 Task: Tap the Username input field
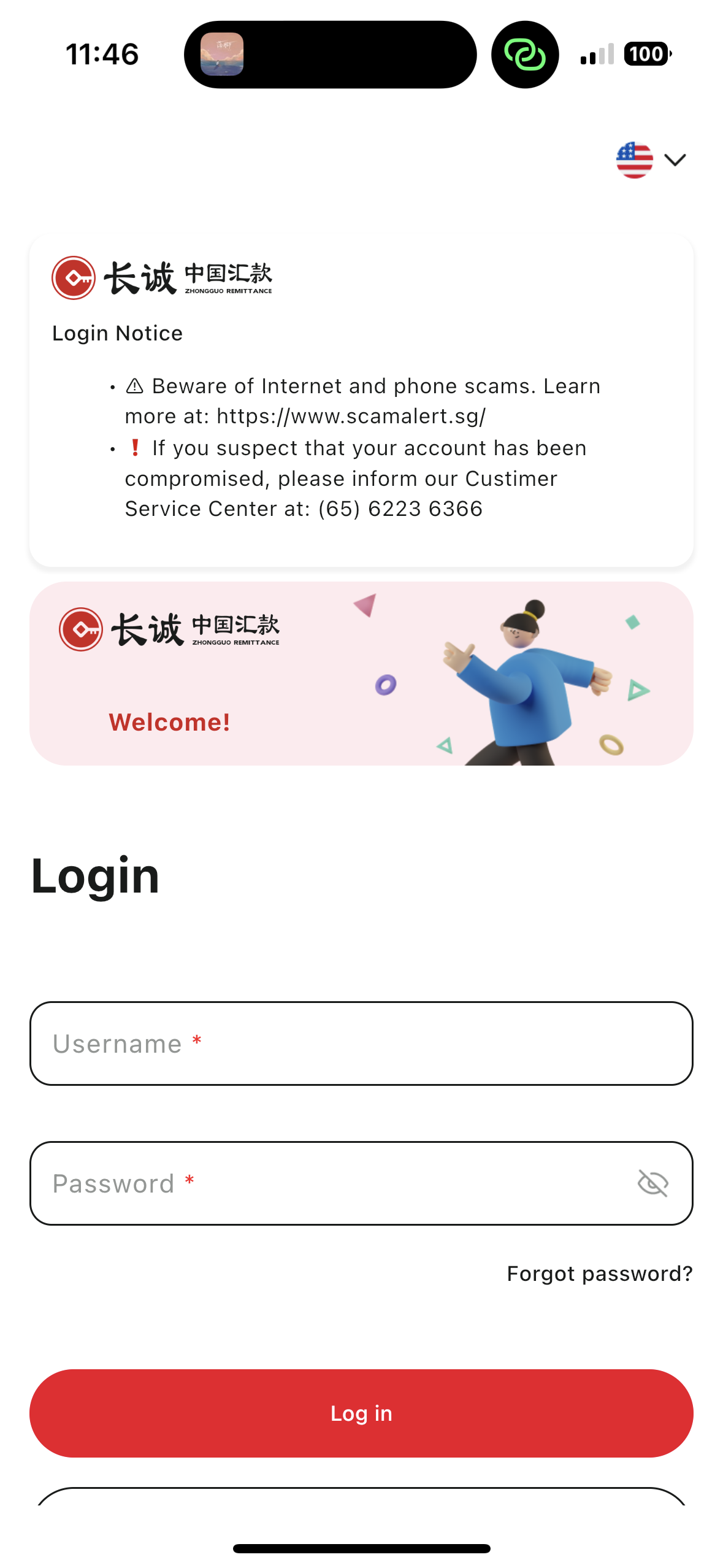[x=361, y=1043]
